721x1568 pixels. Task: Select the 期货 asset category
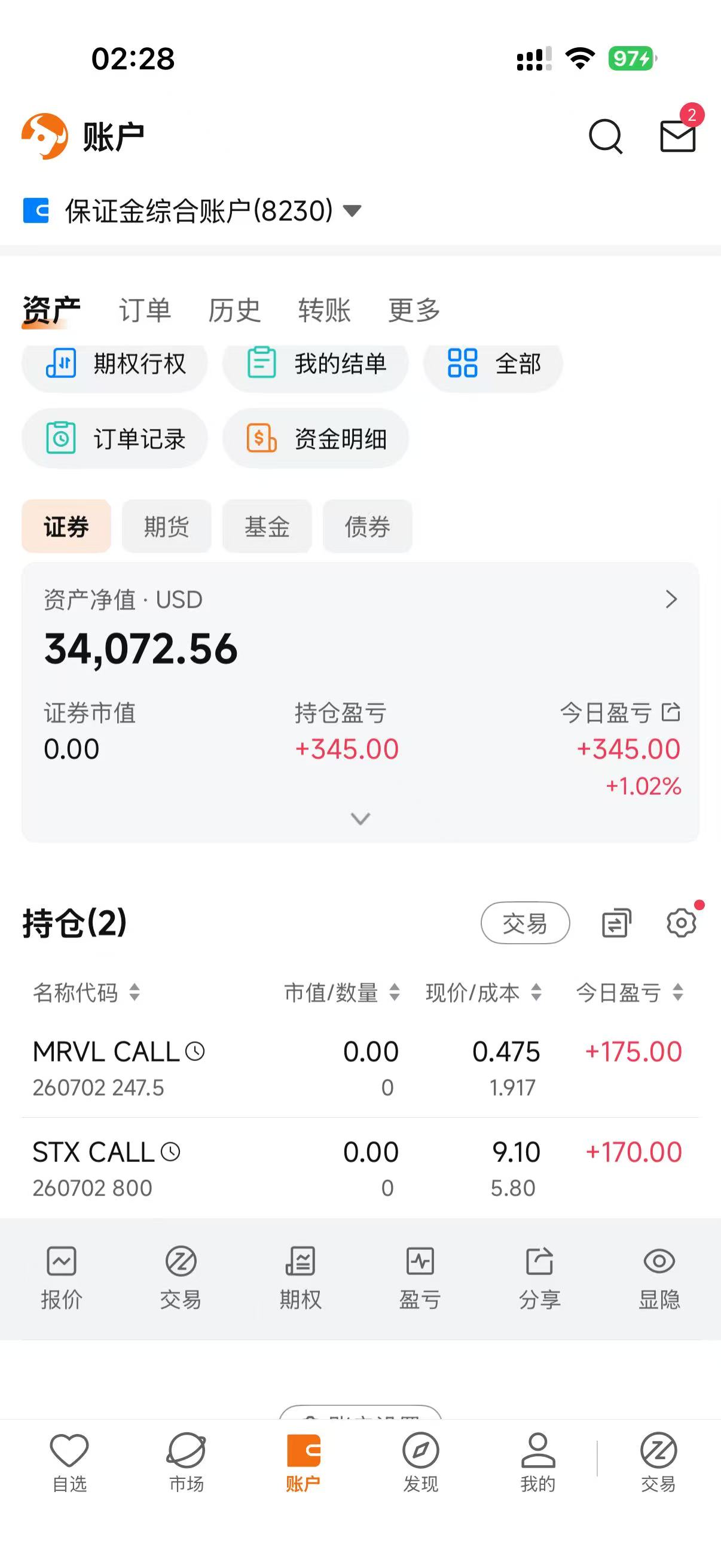167,526
